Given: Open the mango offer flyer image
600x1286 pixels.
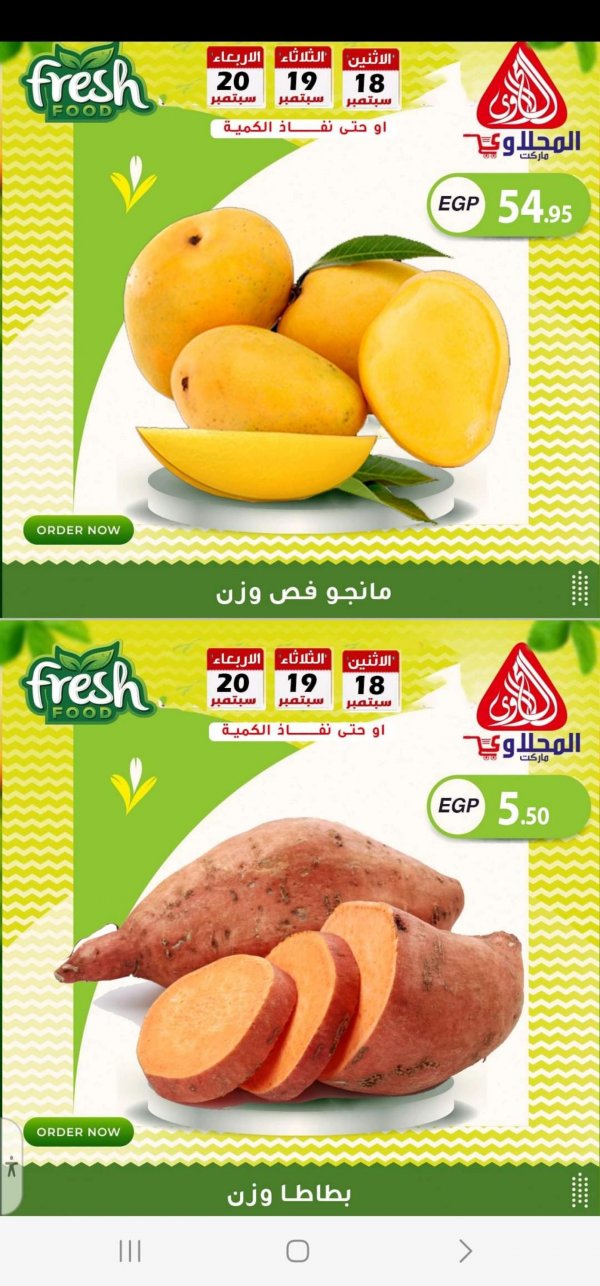Looking at the screenshot, I should click(300, 328).
